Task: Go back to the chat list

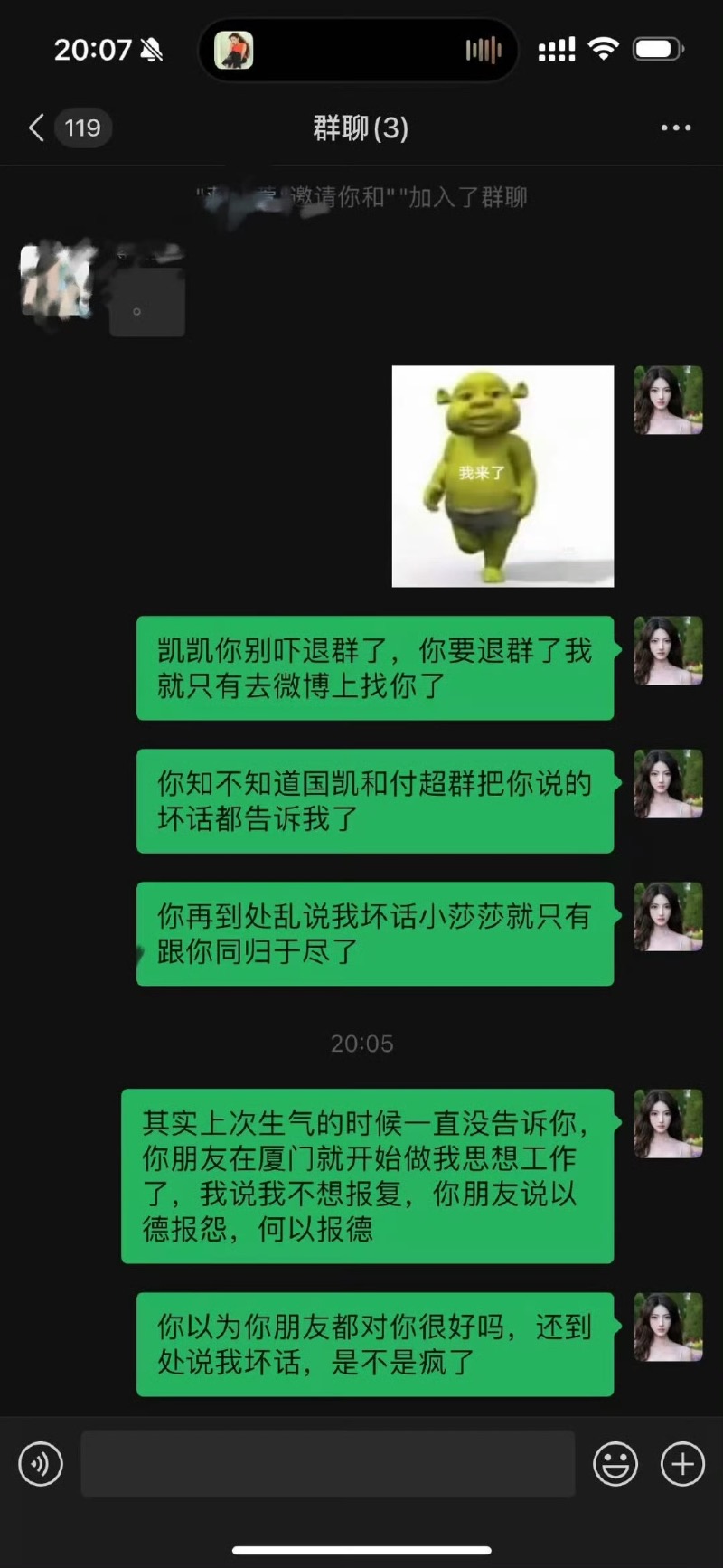Action: click(38, 128)
